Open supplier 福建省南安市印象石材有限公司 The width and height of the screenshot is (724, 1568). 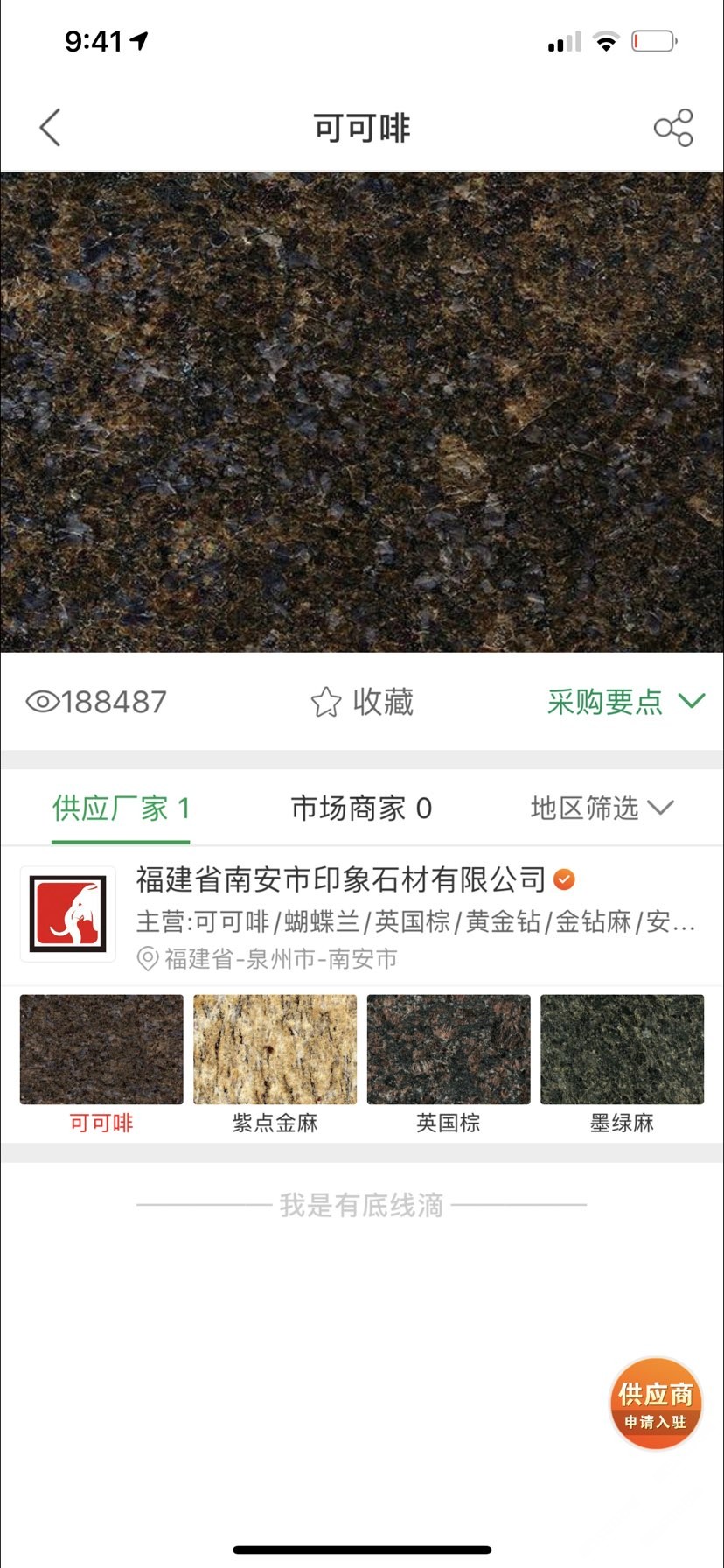pos(341,879)
